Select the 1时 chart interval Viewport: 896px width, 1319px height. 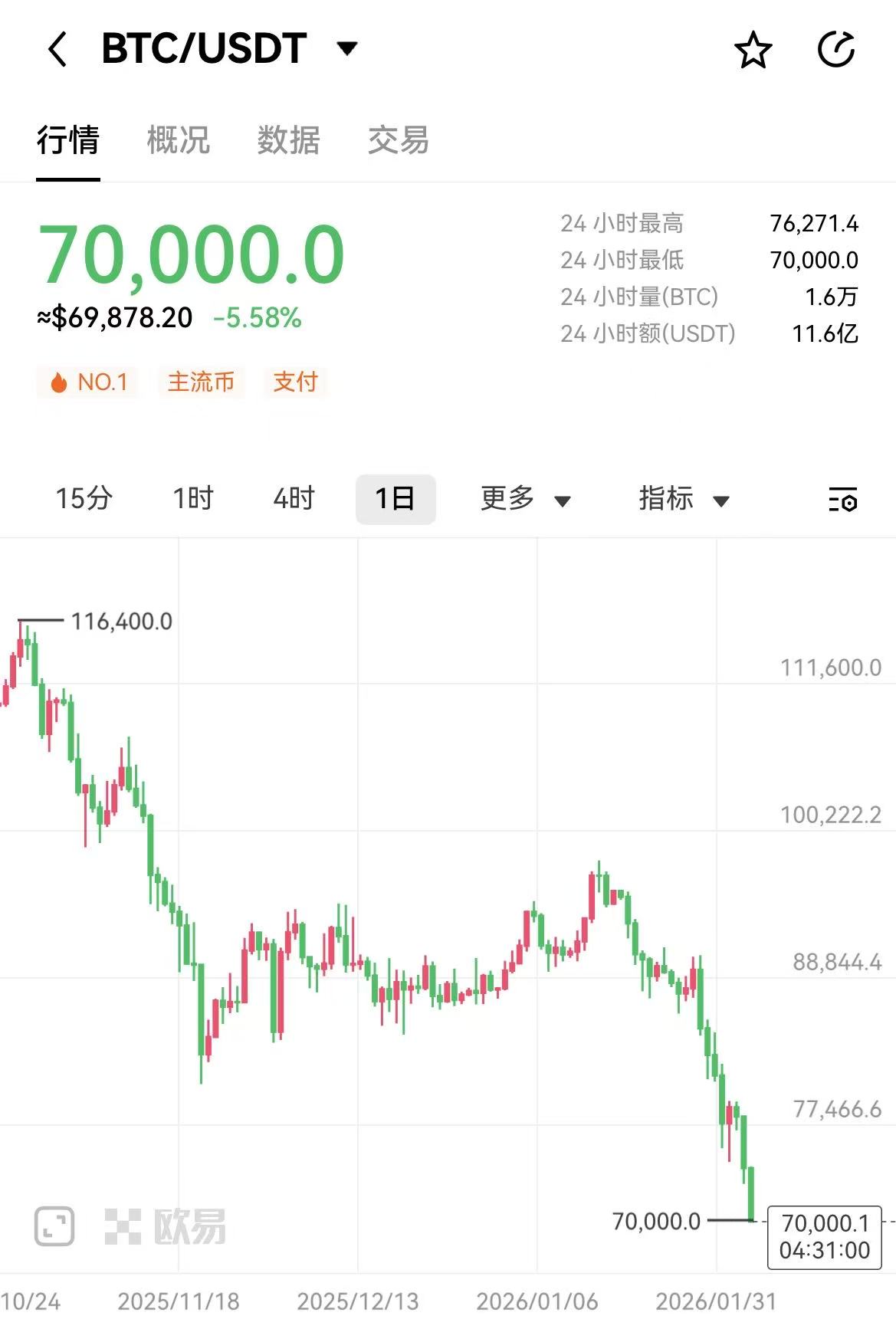(x=192, y=498)
